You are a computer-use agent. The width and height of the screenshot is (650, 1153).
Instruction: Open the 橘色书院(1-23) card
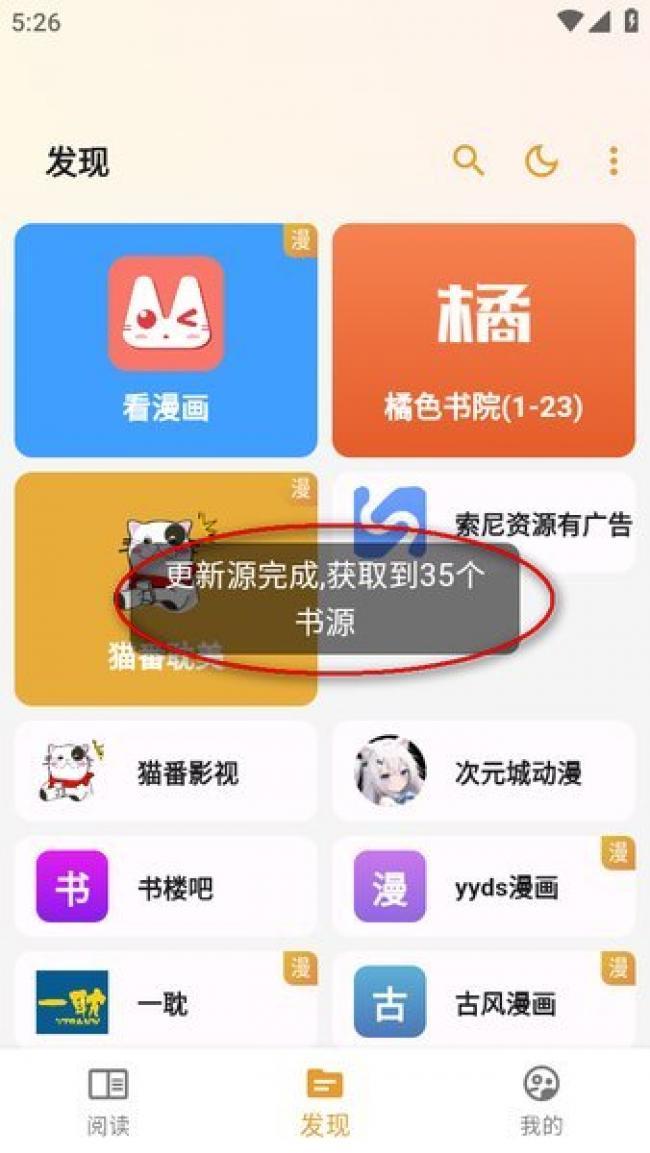coord(484,340)
